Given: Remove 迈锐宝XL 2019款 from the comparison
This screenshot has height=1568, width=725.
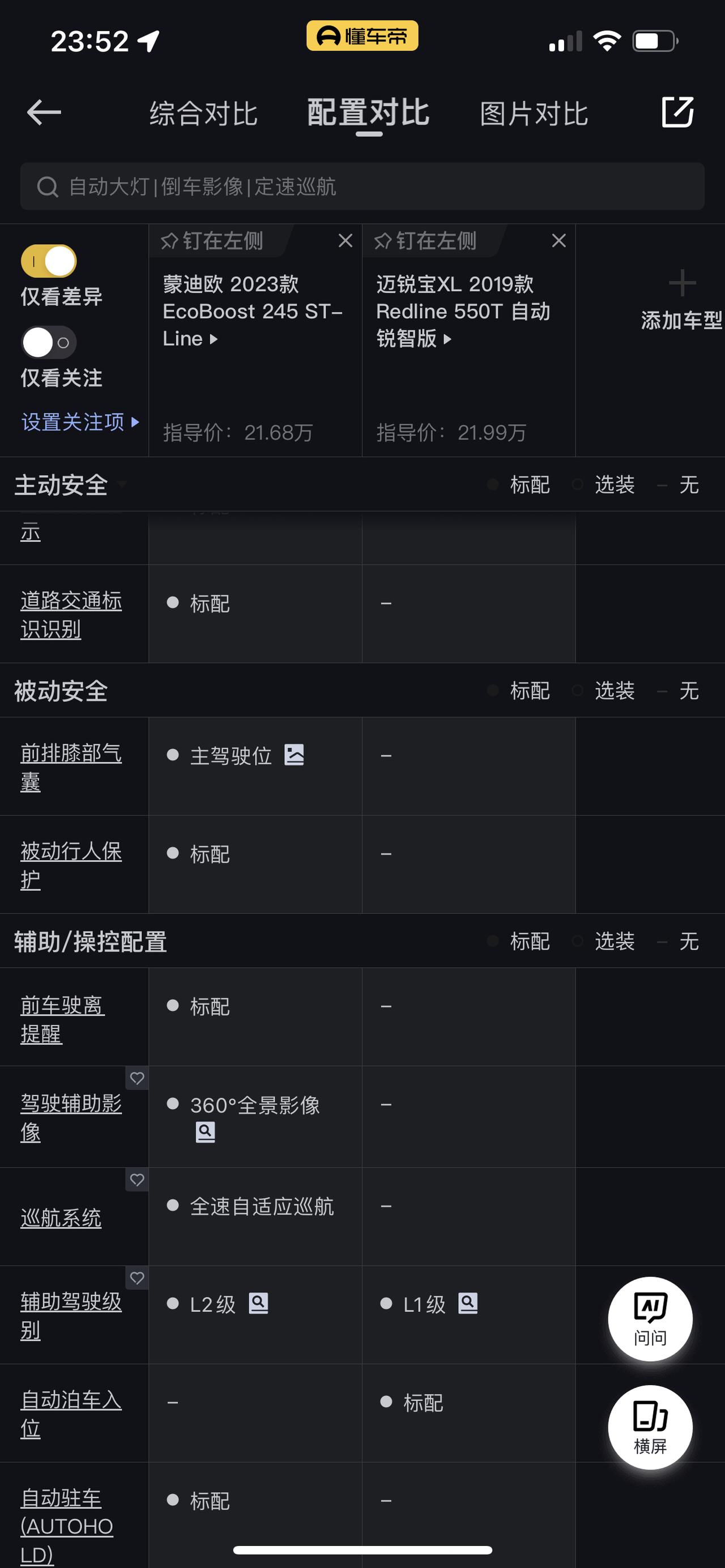Looking at the screenshot, I should 559,241.
